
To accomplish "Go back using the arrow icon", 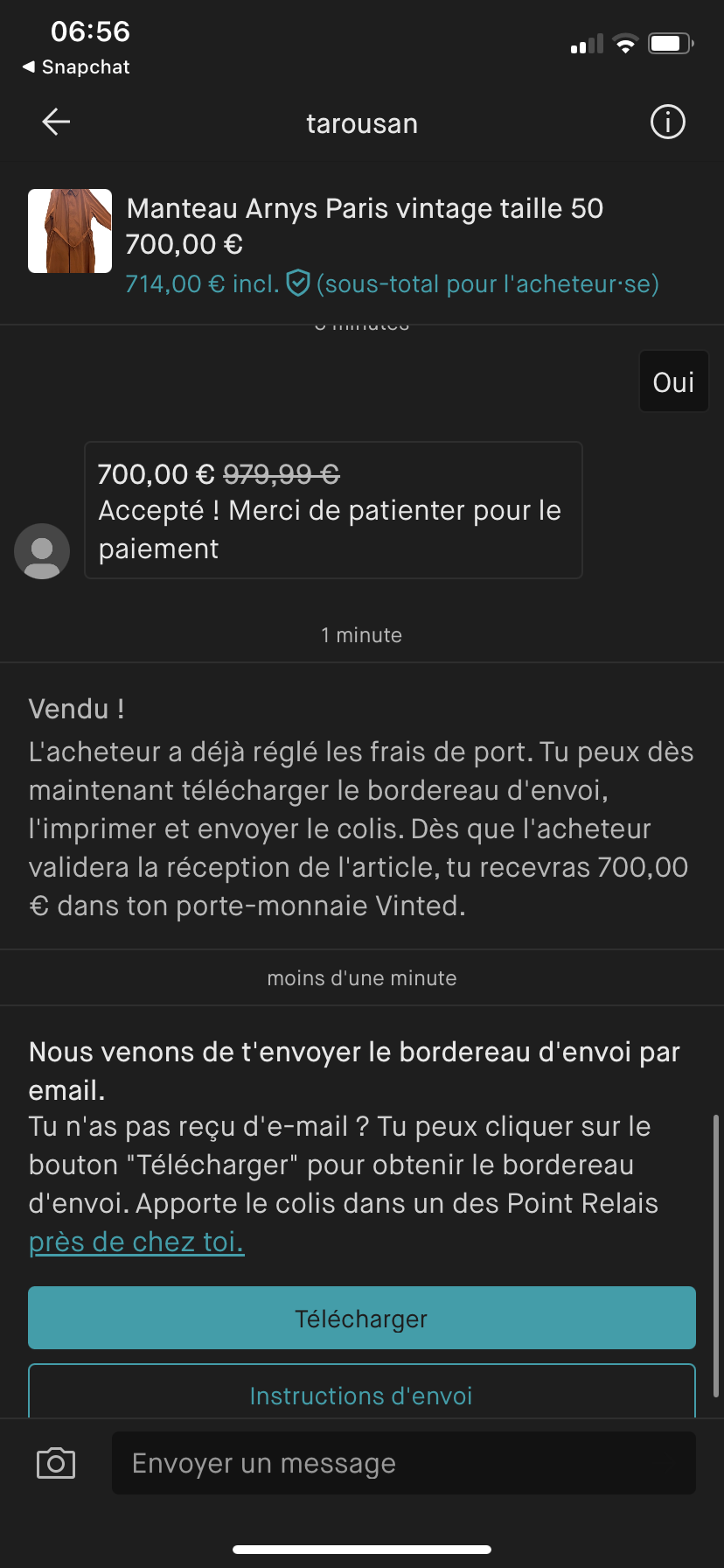I will coord(56,122).
